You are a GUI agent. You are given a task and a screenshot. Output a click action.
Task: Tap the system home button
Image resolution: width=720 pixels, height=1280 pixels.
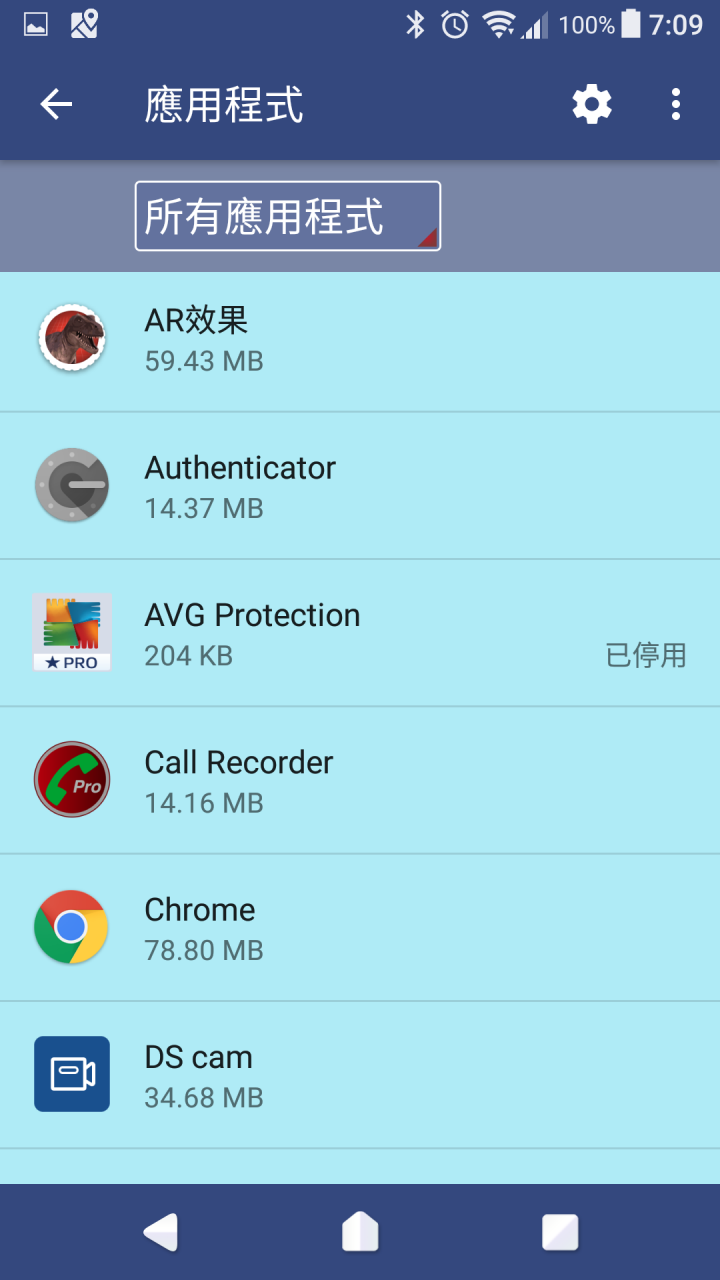click(x=360, y=1232)
